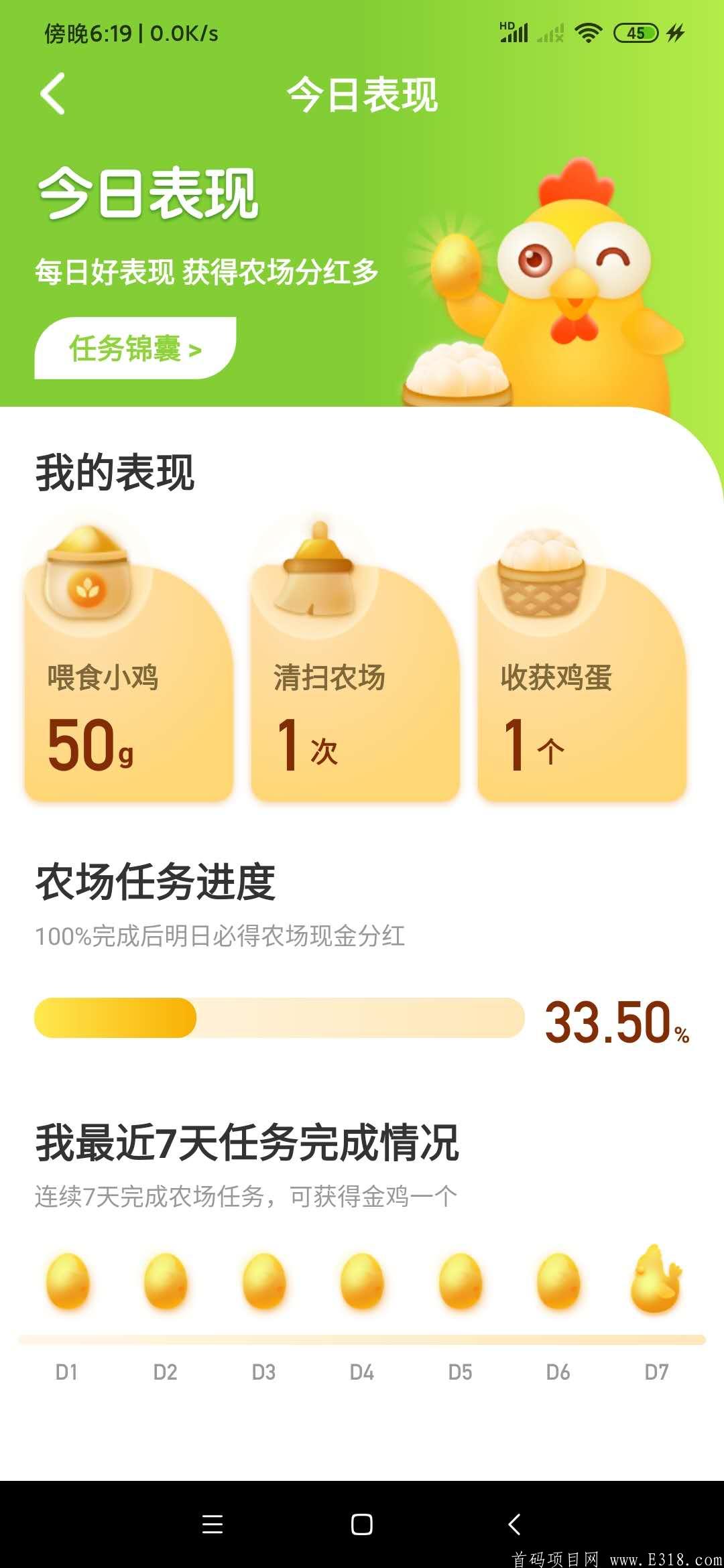
Task: Tap the back arrow to leave 今日表现
Action: tap(52, 94)
